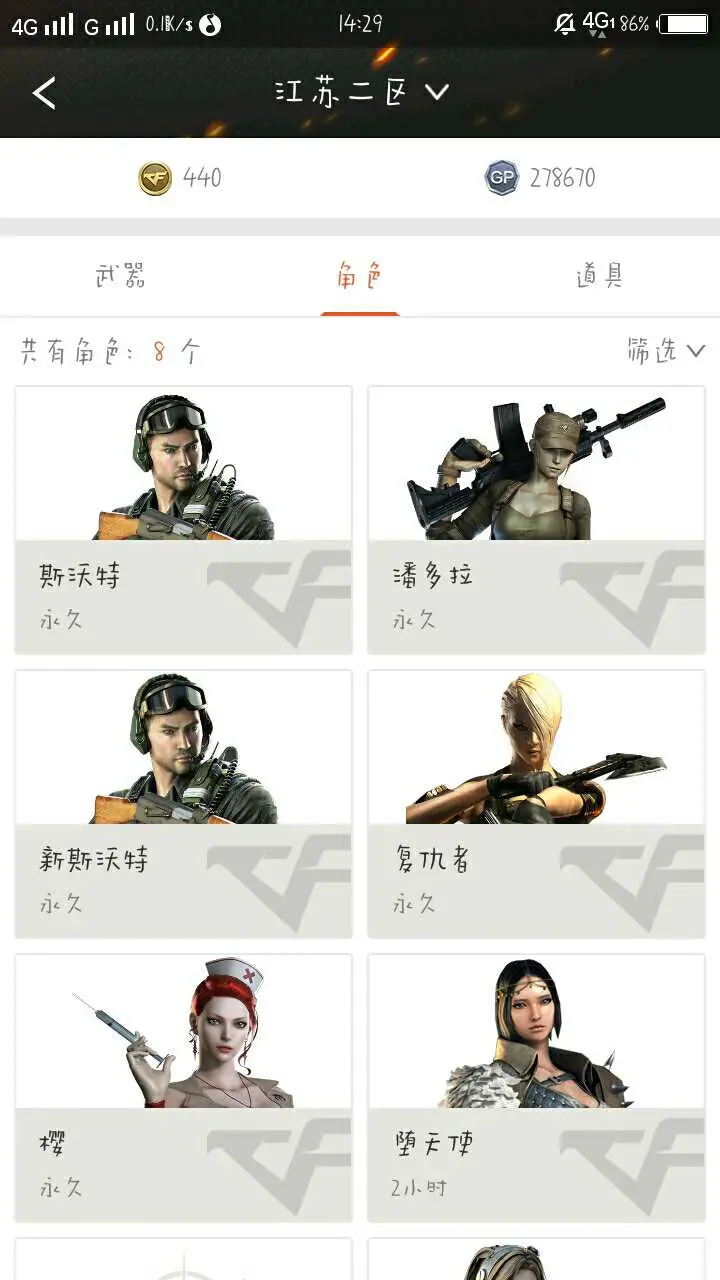Open the 复仇者 character card

tap(536, 804)
